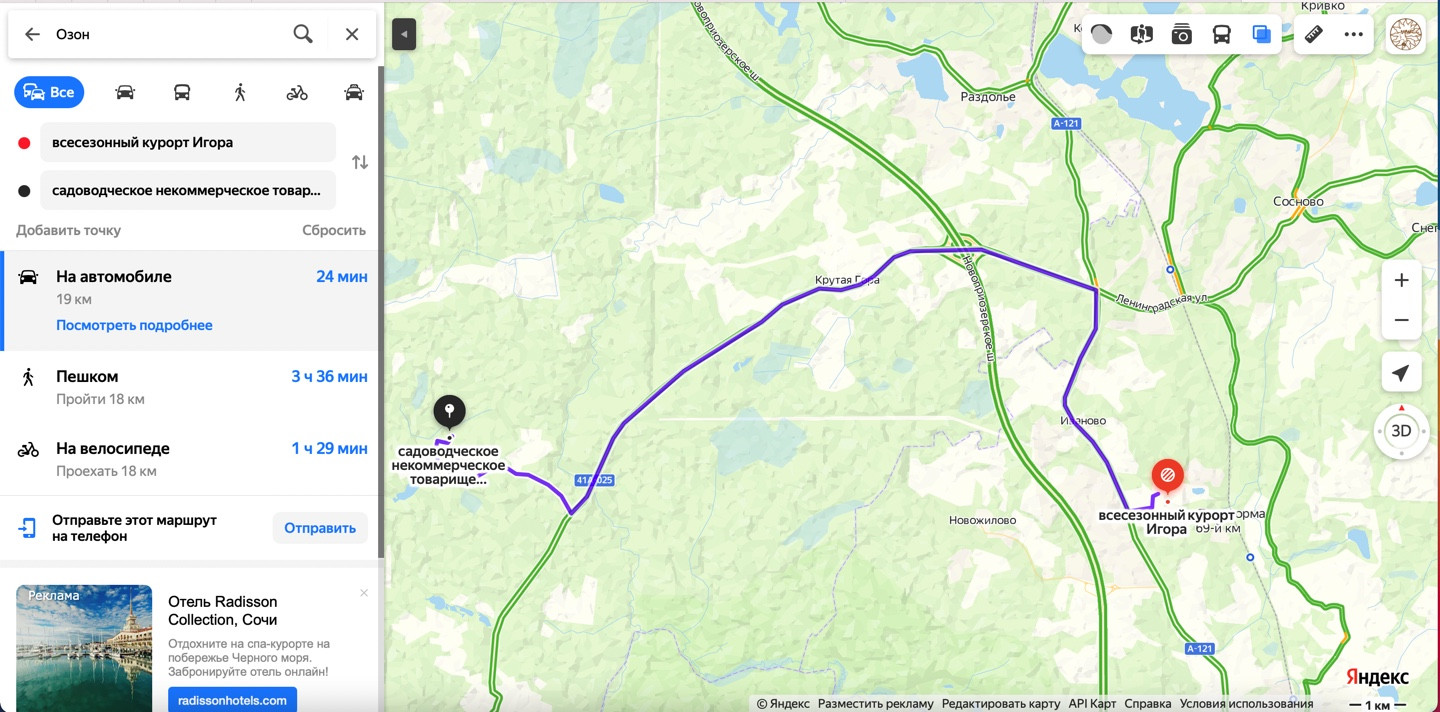The image size is (1440, 712).
Task: Choose the На велосипеде 1 ч 29 мин route
Action: (x=190, y=459)
